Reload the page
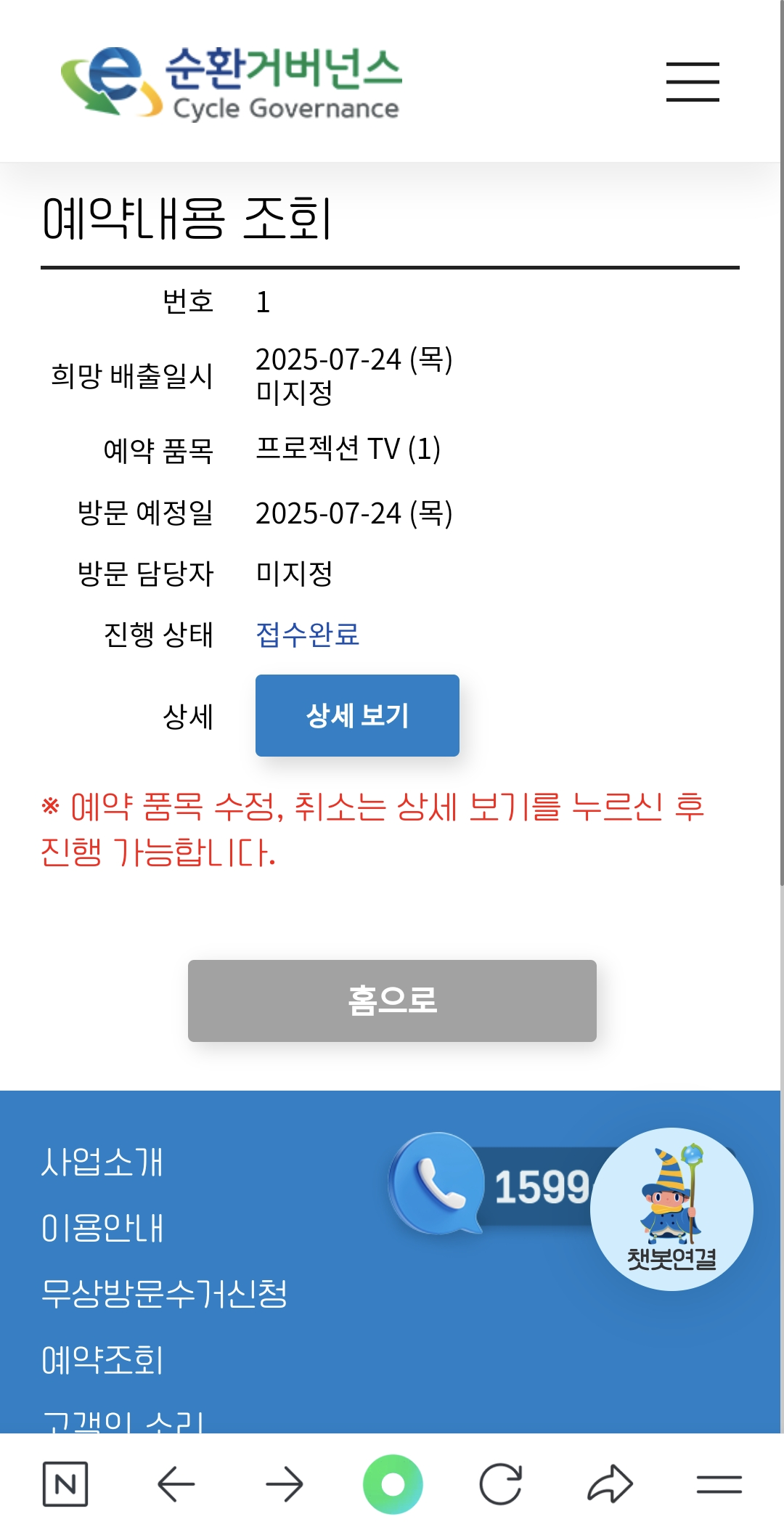Screen dimensions: 784x1535 [x=501, y=1484]
